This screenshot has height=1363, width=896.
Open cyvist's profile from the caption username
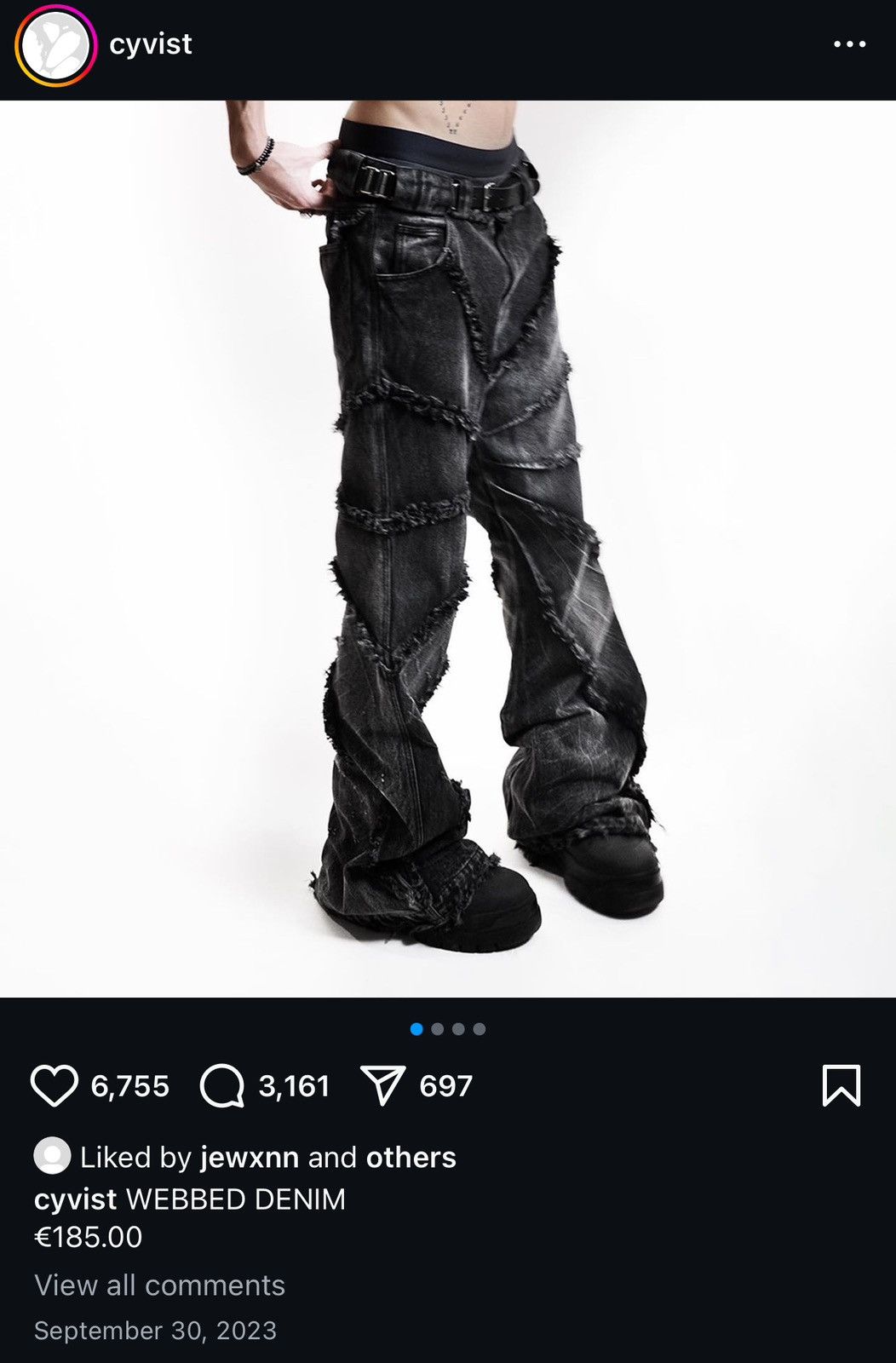(x=75, y=1199)
